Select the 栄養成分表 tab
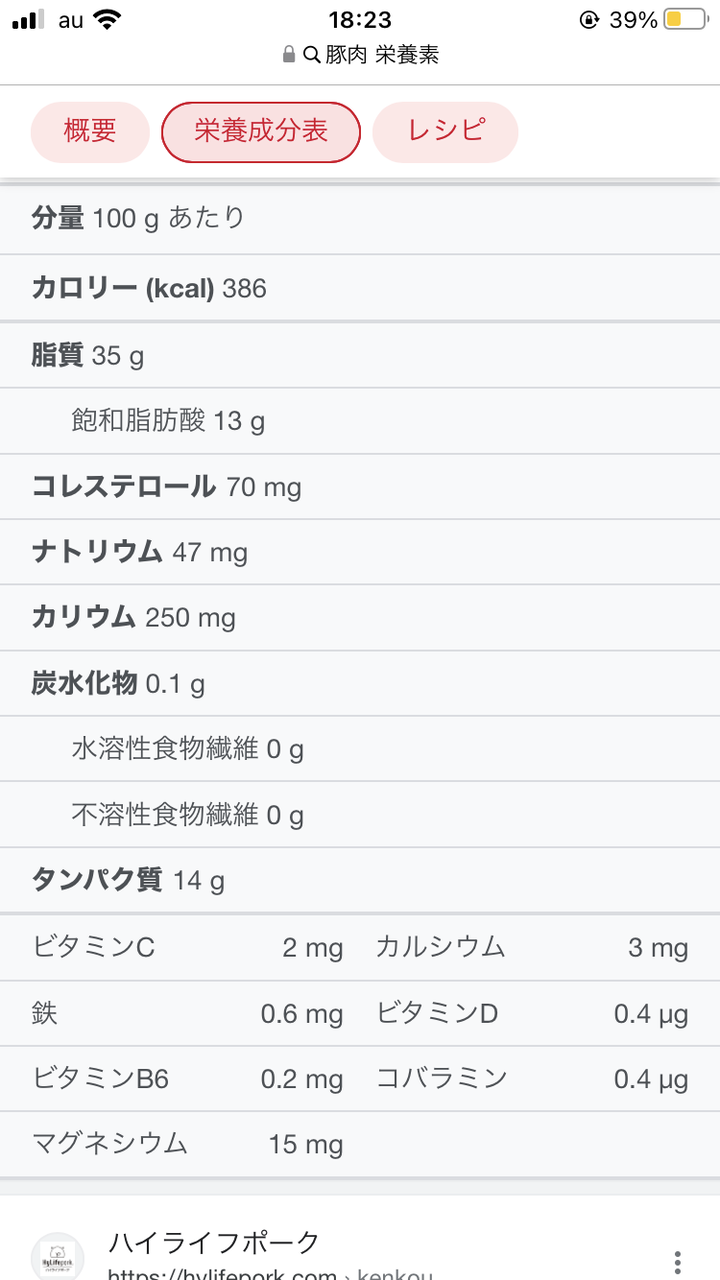Image resolution: width=720 pixels, height=1280 pixels. click(261, 132)
